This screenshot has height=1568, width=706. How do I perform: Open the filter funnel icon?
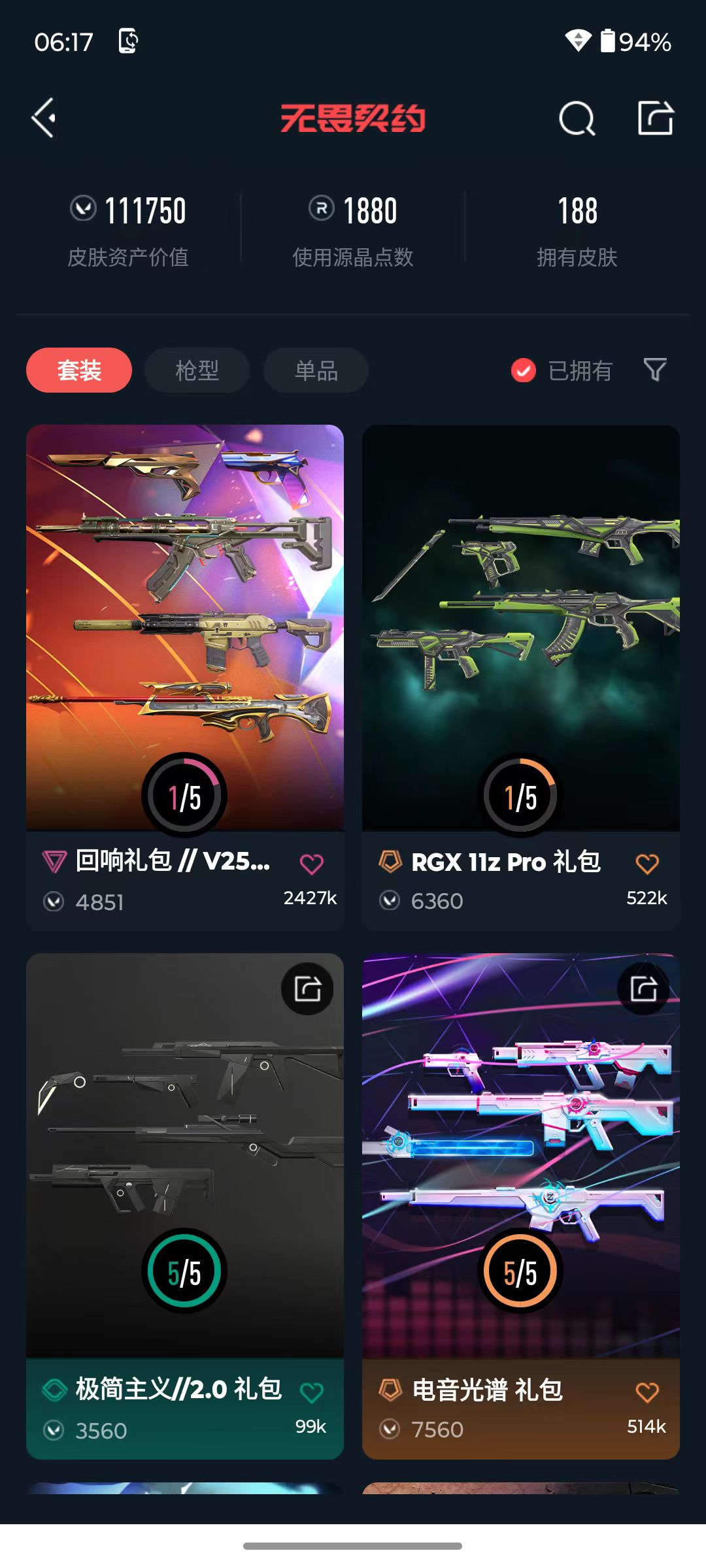pos(655,370)
